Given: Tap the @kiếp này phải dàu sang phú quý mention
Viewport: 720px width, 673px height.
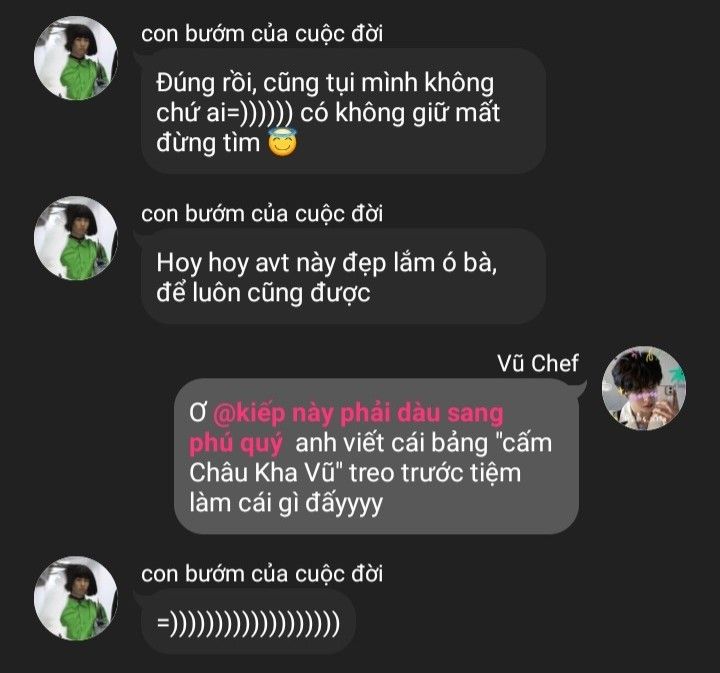Looking at the screenshot, I should 359,413.
